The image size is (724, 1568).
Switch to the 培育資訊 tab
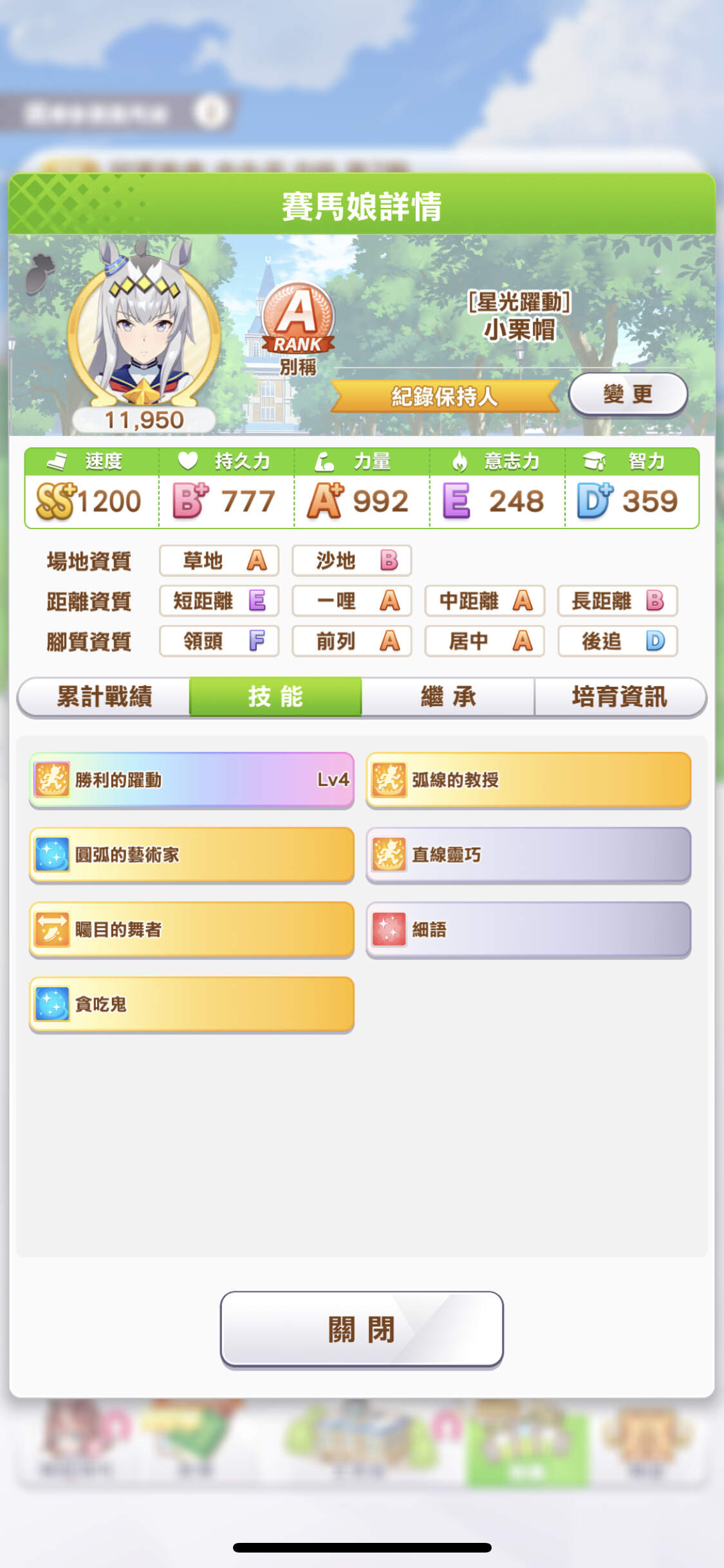click(x=620, y=696)
